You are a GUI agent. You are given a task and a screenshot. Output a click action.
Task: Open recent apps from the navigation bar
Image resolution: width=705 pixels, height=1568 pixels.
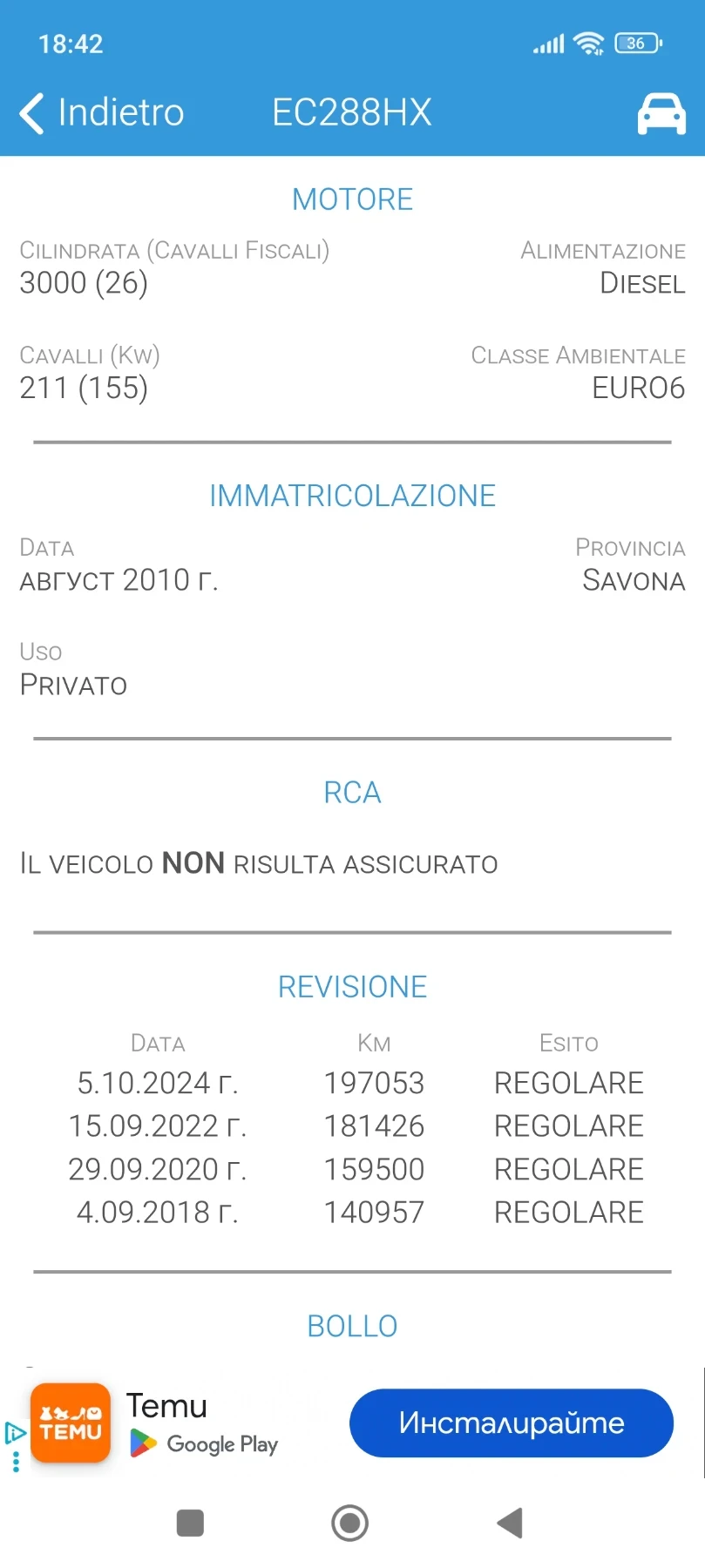[x=190, y=1524]
